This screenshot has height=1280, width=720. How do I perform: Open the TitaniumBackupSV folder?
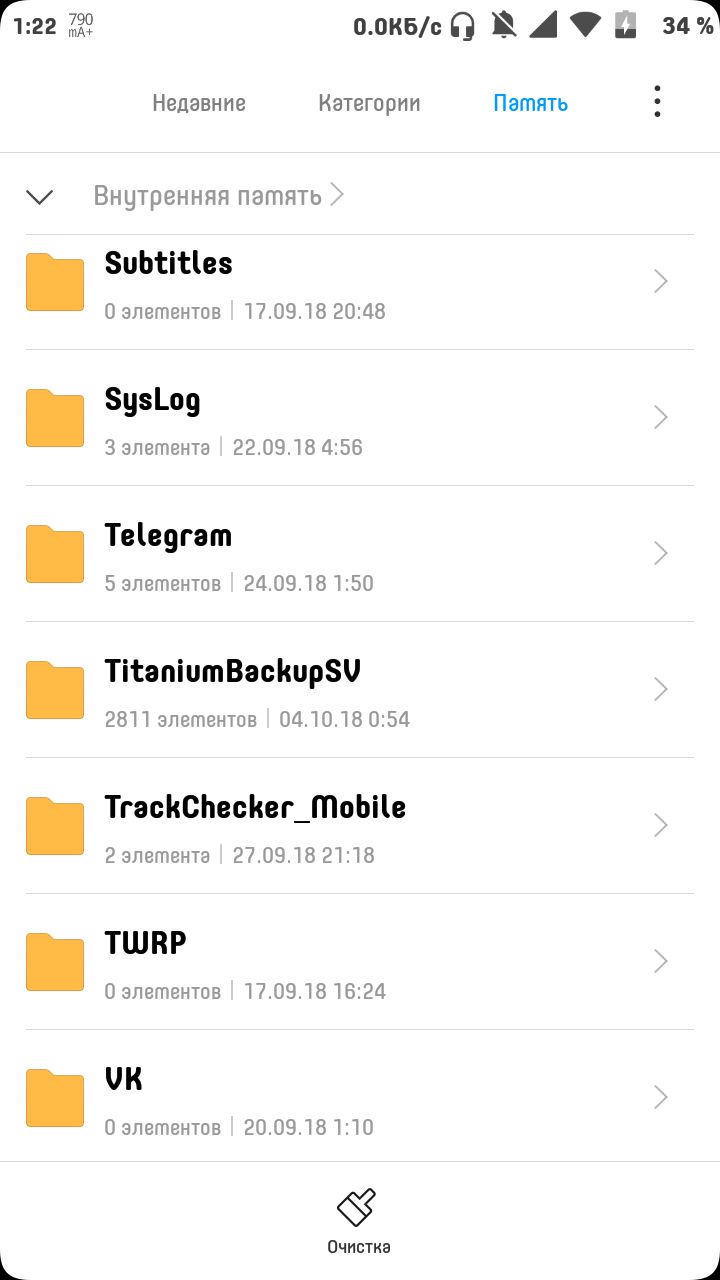point(360,690)
